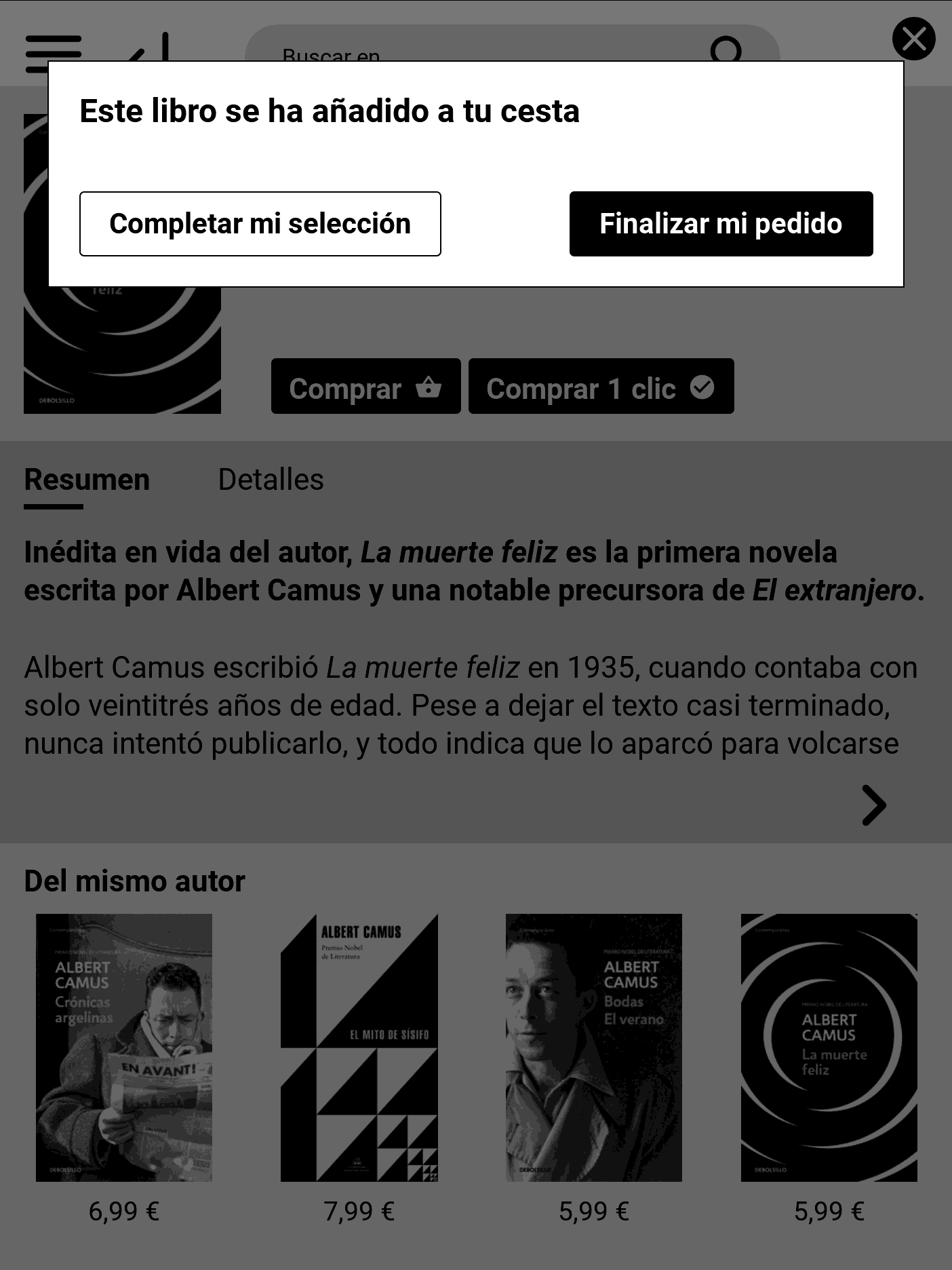Buy with Comprar 1 clic

[601, 387]
